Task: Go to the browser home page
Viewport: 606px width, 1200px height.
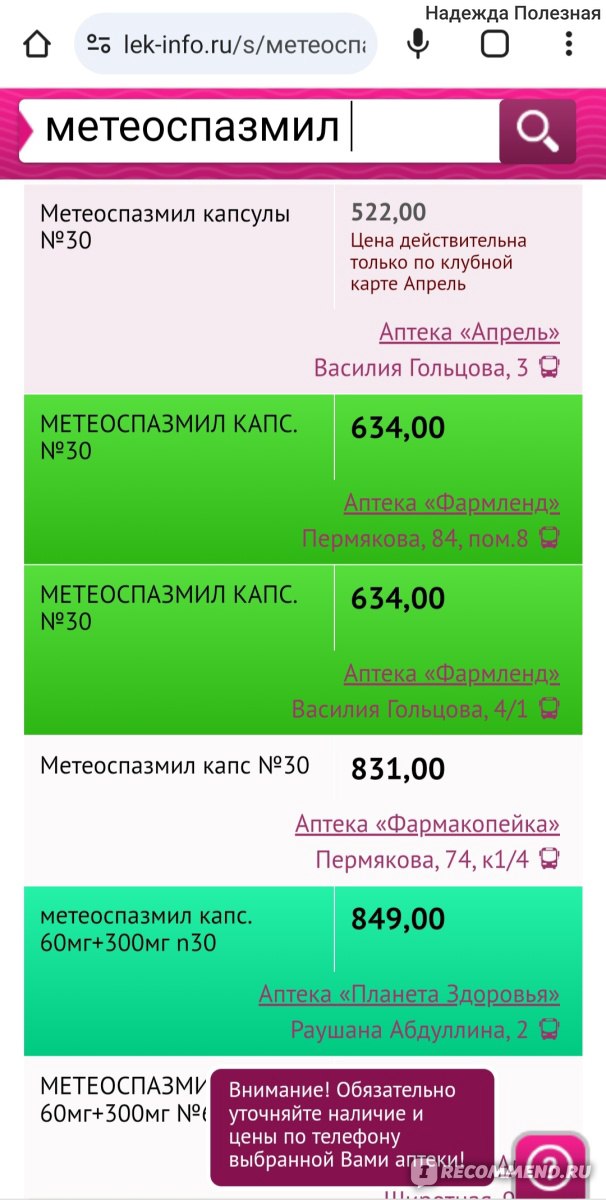Action: (x=36, y=44)
